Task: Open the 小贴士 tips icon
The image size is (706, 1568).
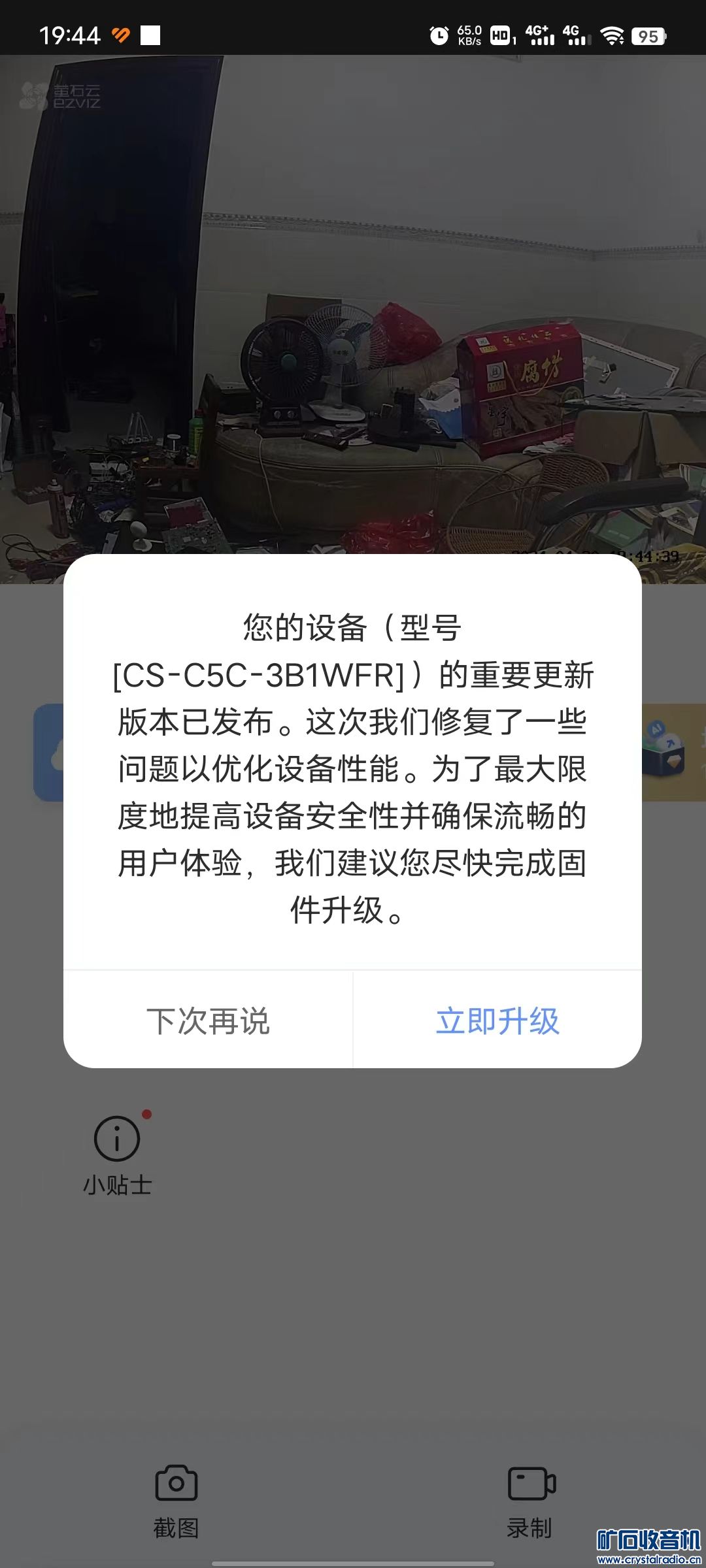Action: 117,1140
